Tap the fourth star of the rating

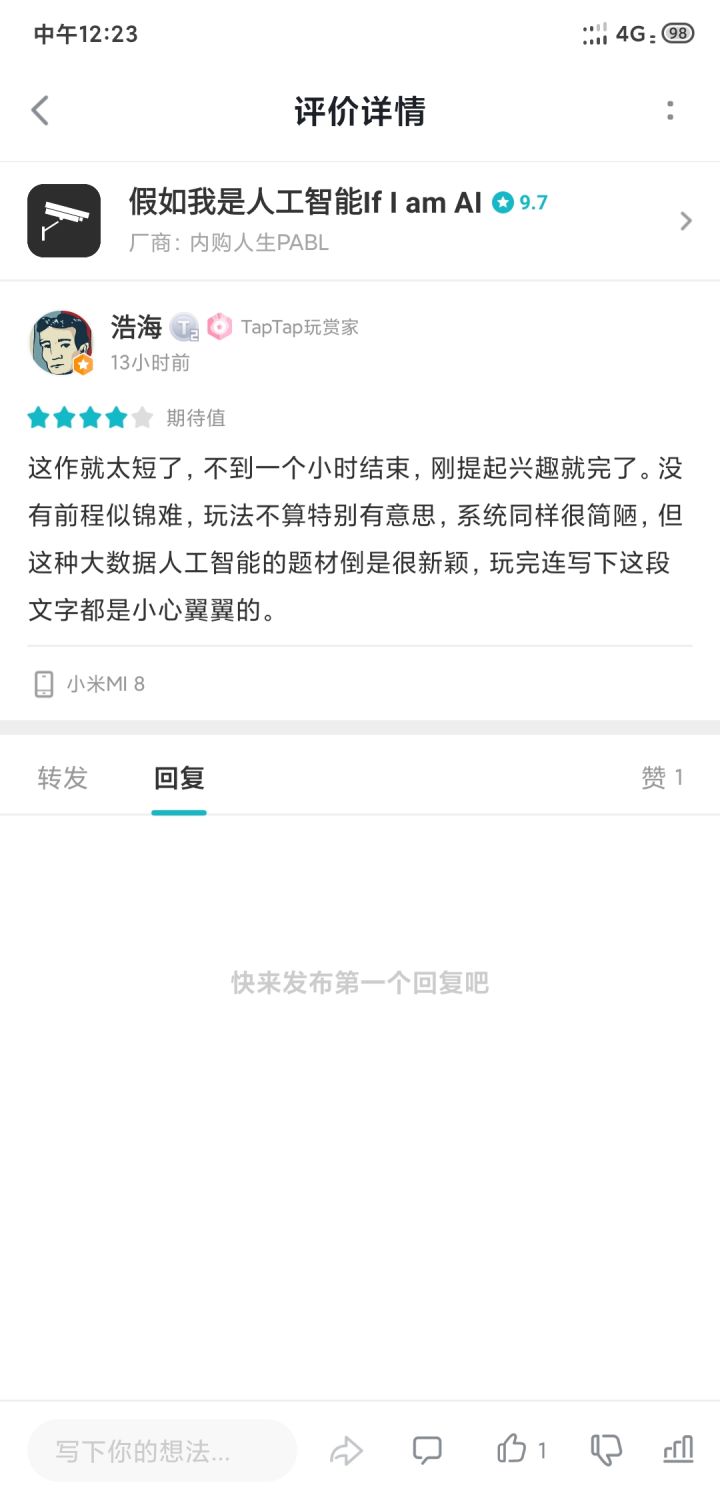tap(116, 418)
